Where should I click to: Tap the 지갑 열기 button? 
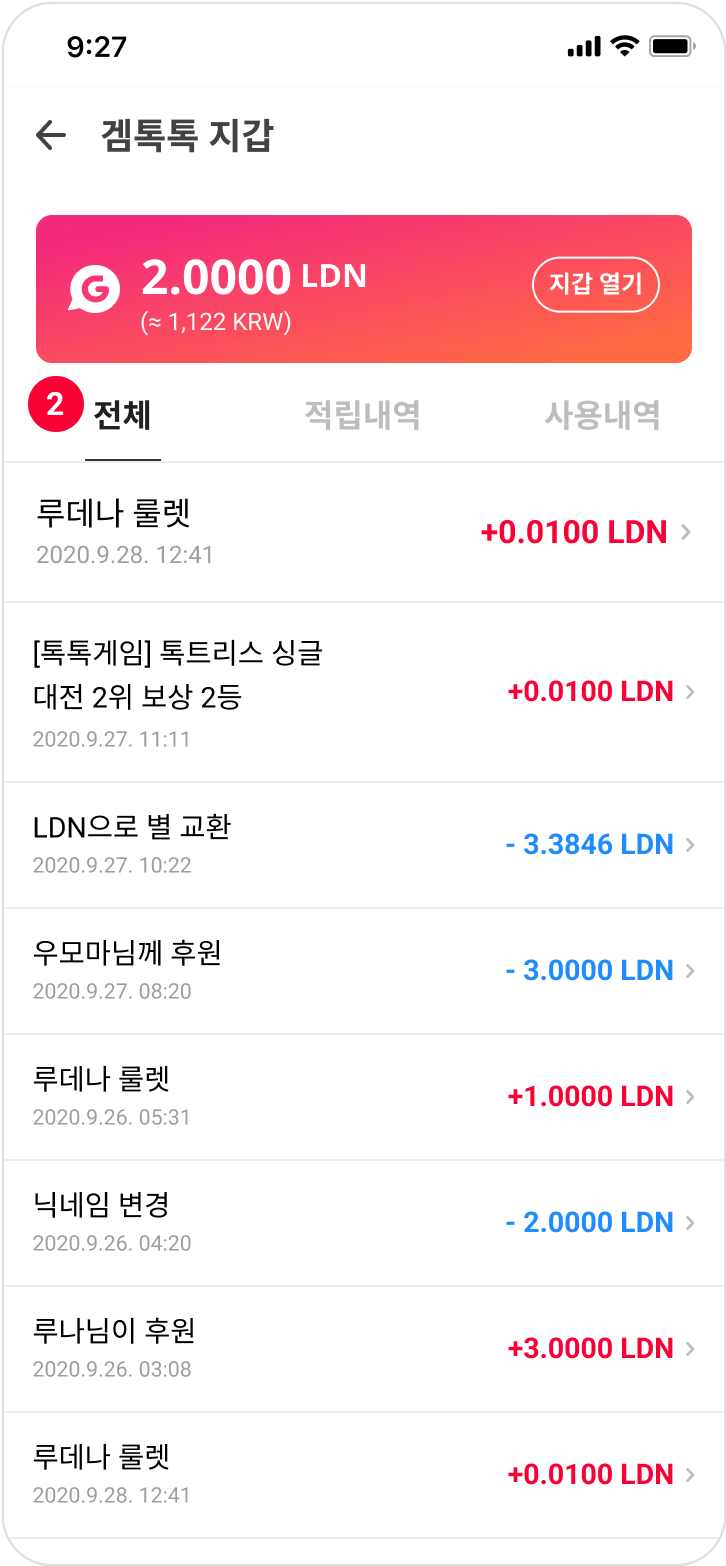(x=595, y=284)
